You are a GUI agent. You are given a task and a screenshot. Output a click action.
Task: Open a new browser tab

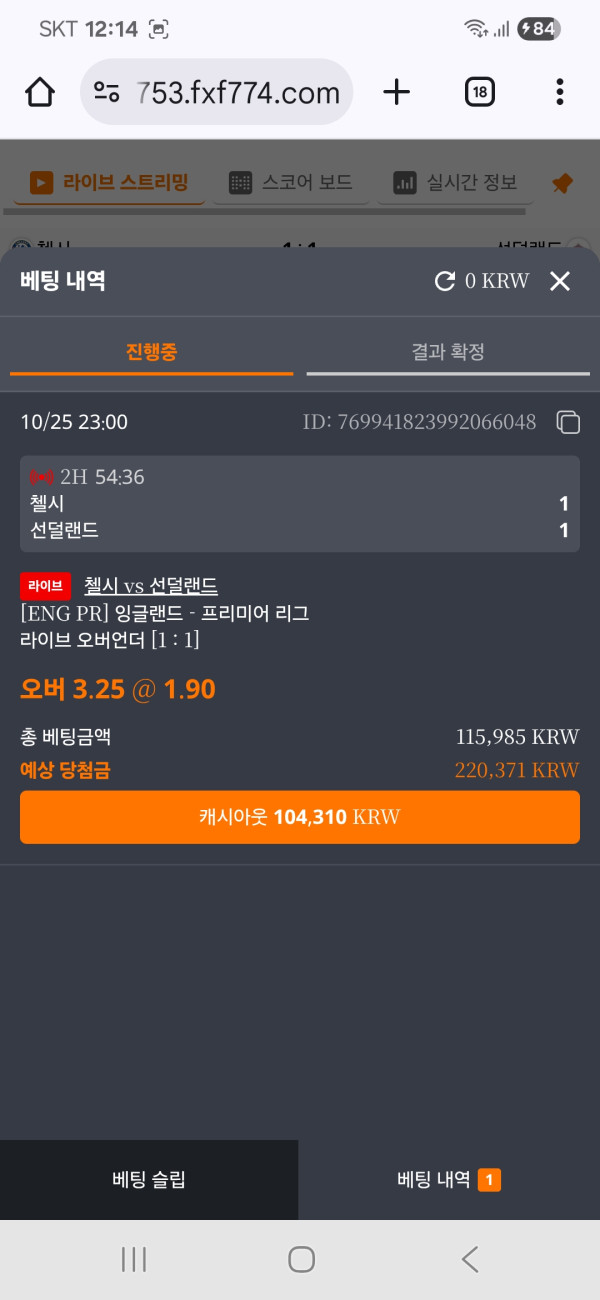pyautogui.click(x=397, y=92)
